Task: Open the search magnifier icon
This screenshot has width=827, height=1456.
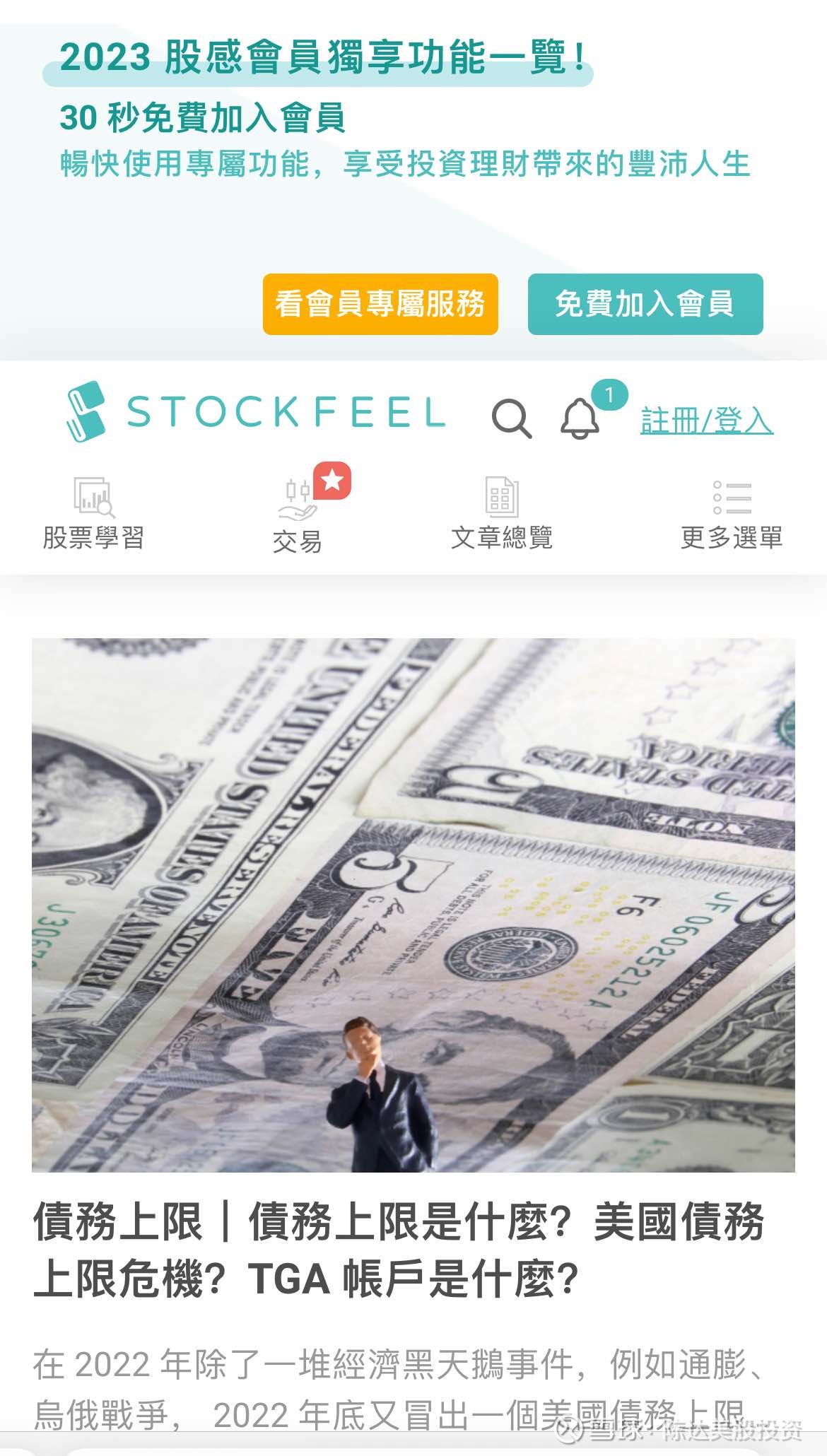Action: tap(511, 418)
